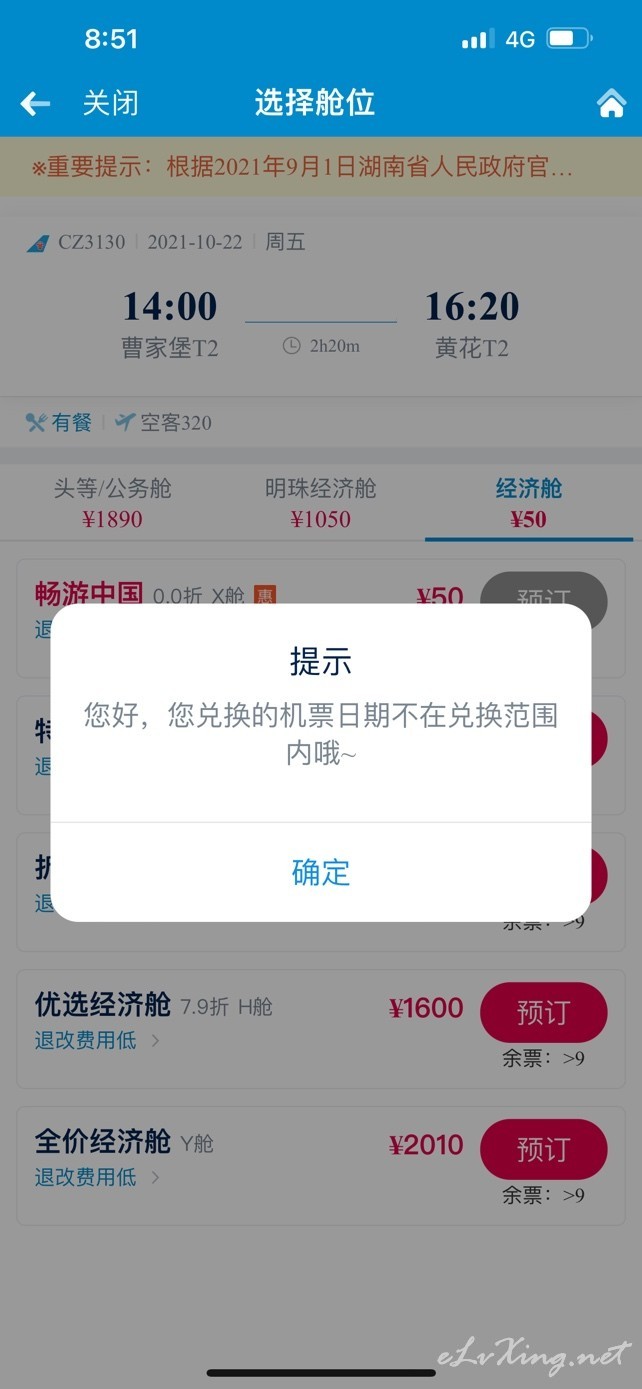Open the home icon in header
Image resolution: width=642 pixels, height=1389 pixels.
coord(611,104)
